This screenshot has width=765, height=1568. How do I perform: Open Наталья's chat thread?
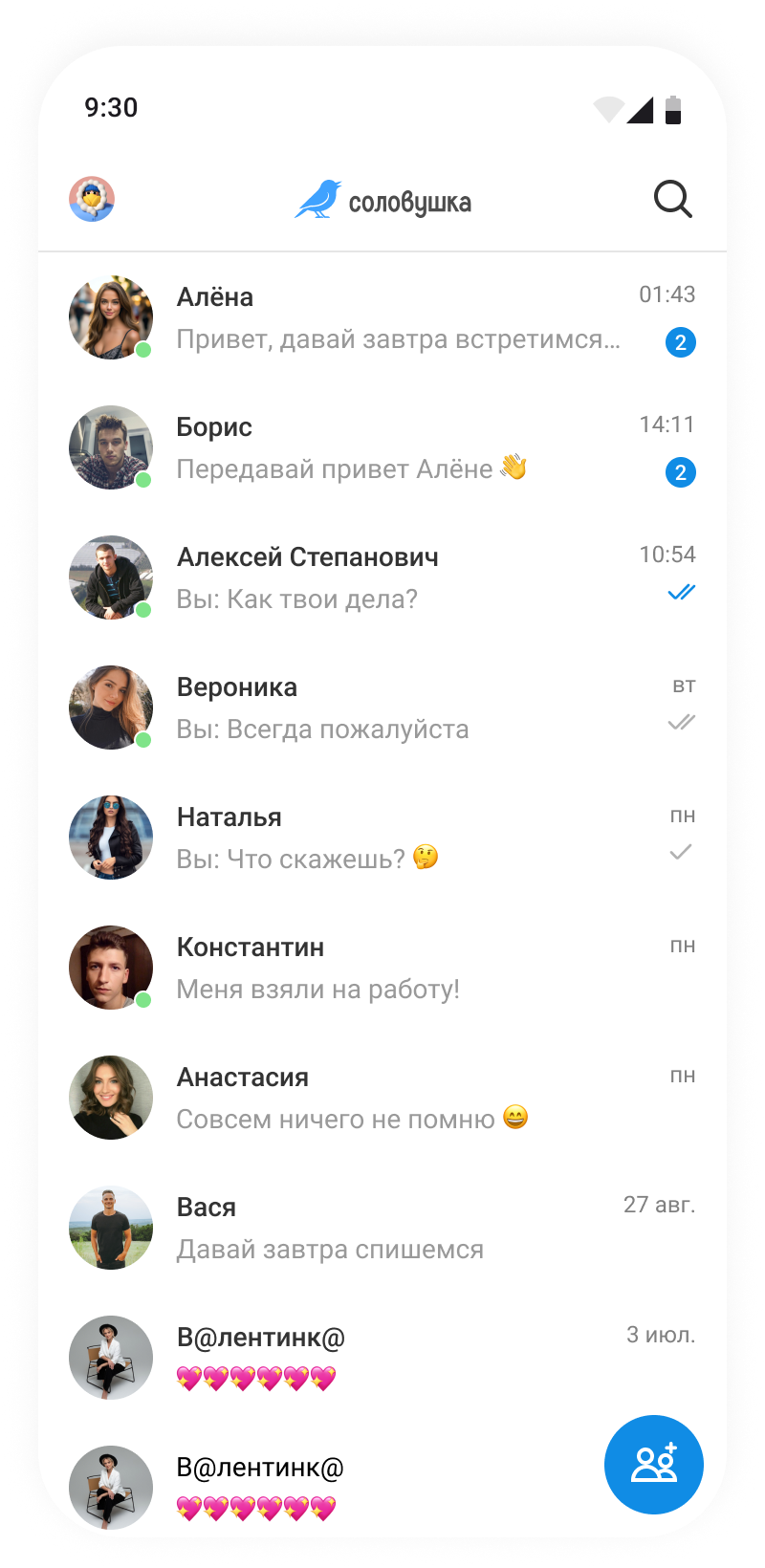coord(382,838)
